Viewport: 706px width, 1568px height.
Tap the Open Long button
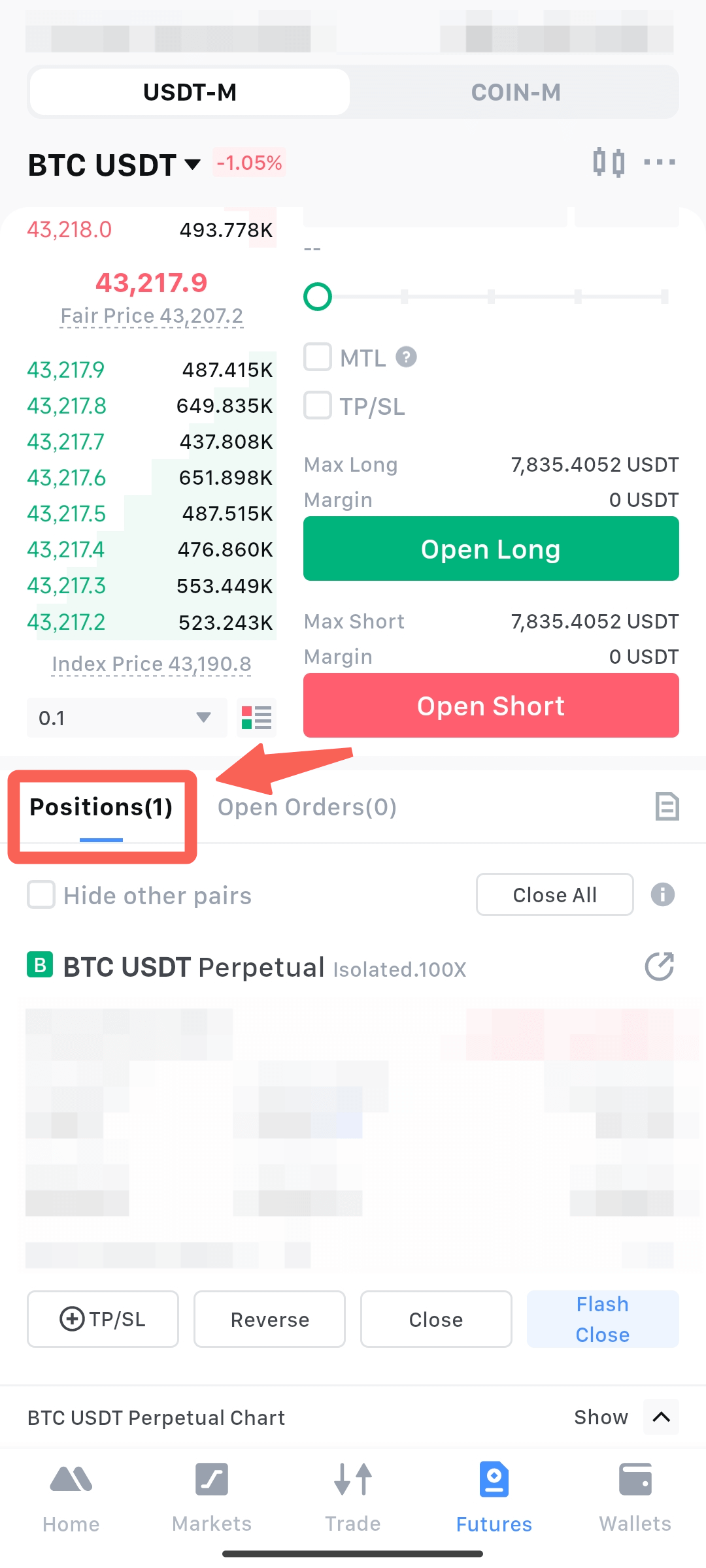[x=491, y=549]
